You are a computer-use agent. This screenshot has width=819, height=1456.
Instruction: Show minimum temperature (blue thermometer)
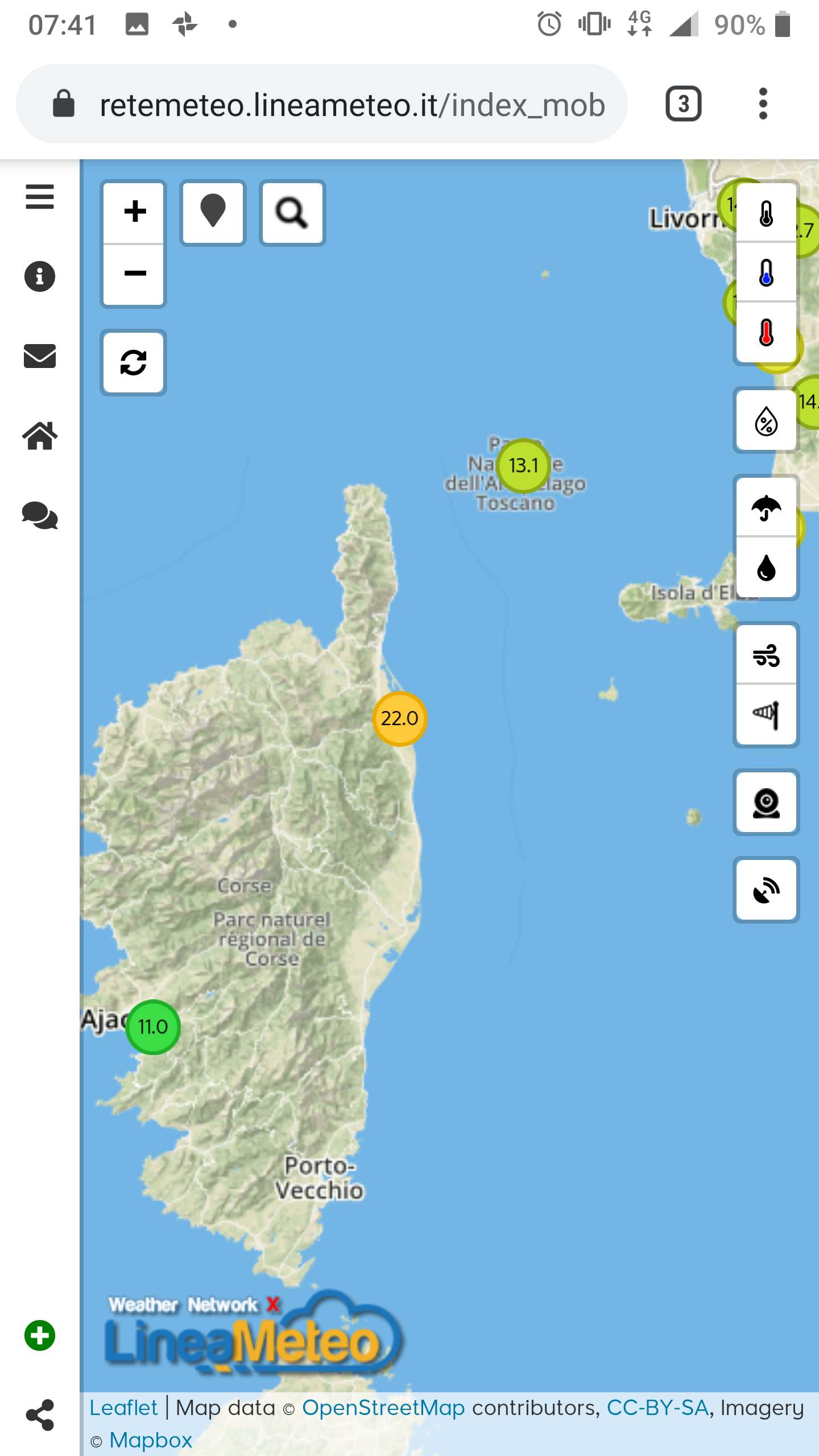point(766,273)
